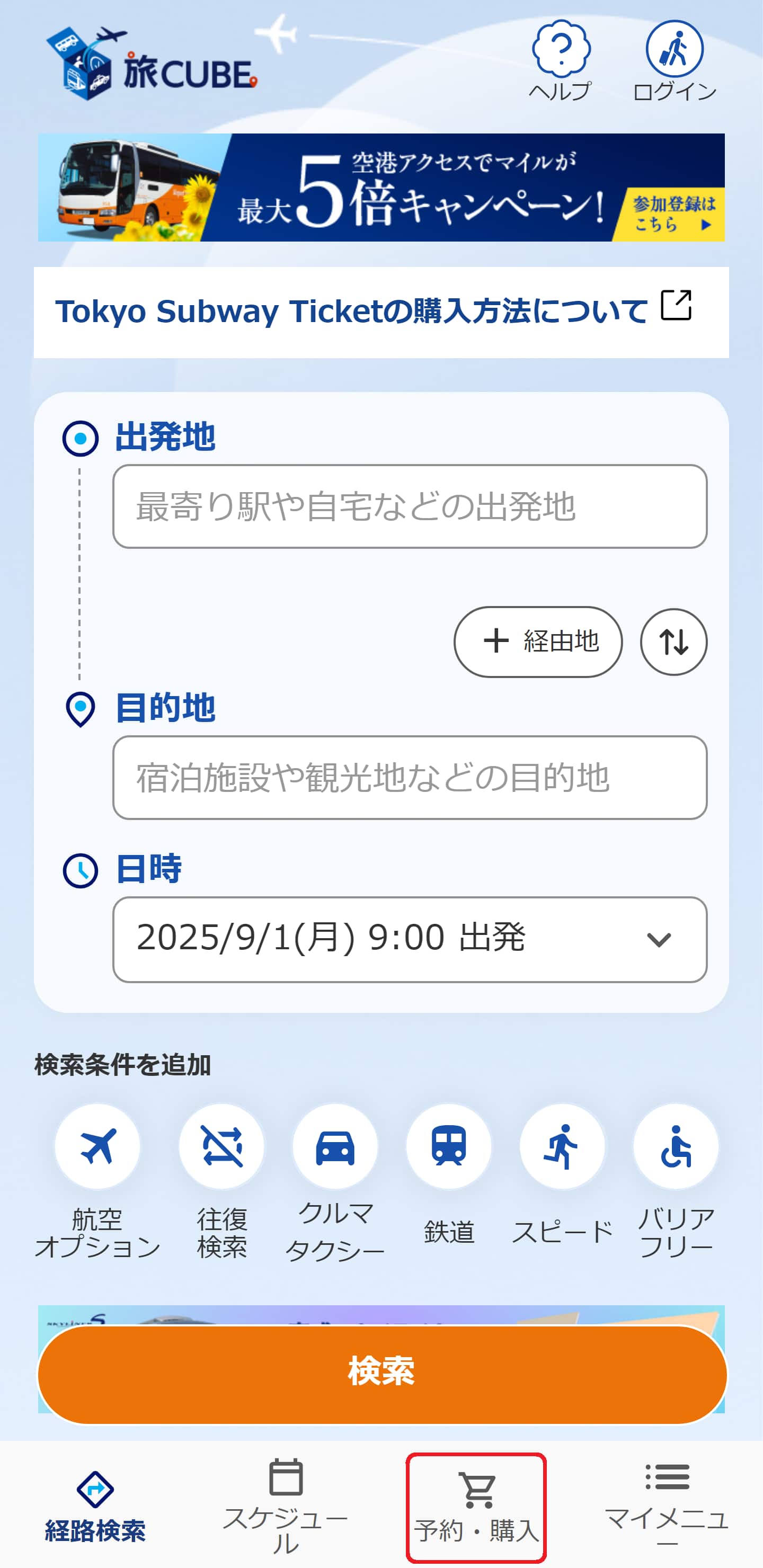This screenshot has width=763, height=1568.
Task: Add a 経由地 waypoint
Action: [538, 642]
